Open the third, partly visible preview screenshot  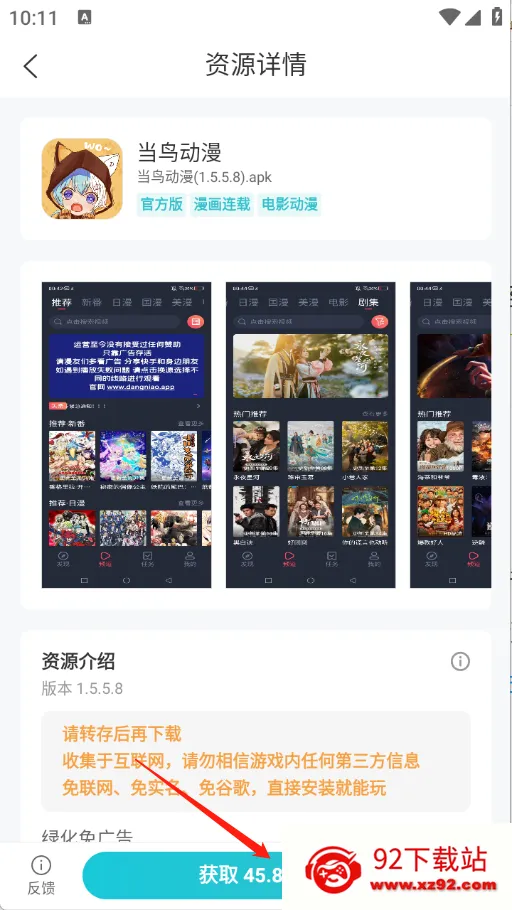click(x=450, y=435)
